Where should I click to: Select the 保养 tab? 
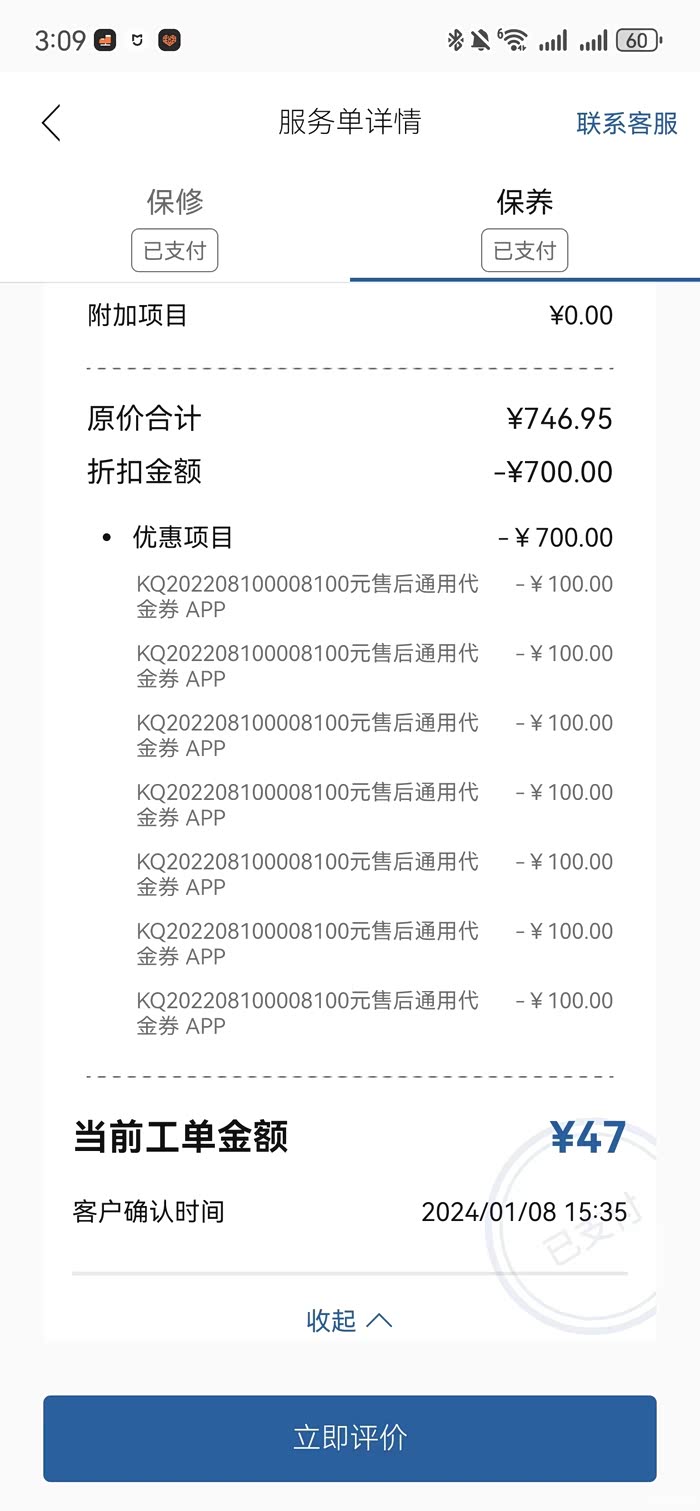point(525,227)
